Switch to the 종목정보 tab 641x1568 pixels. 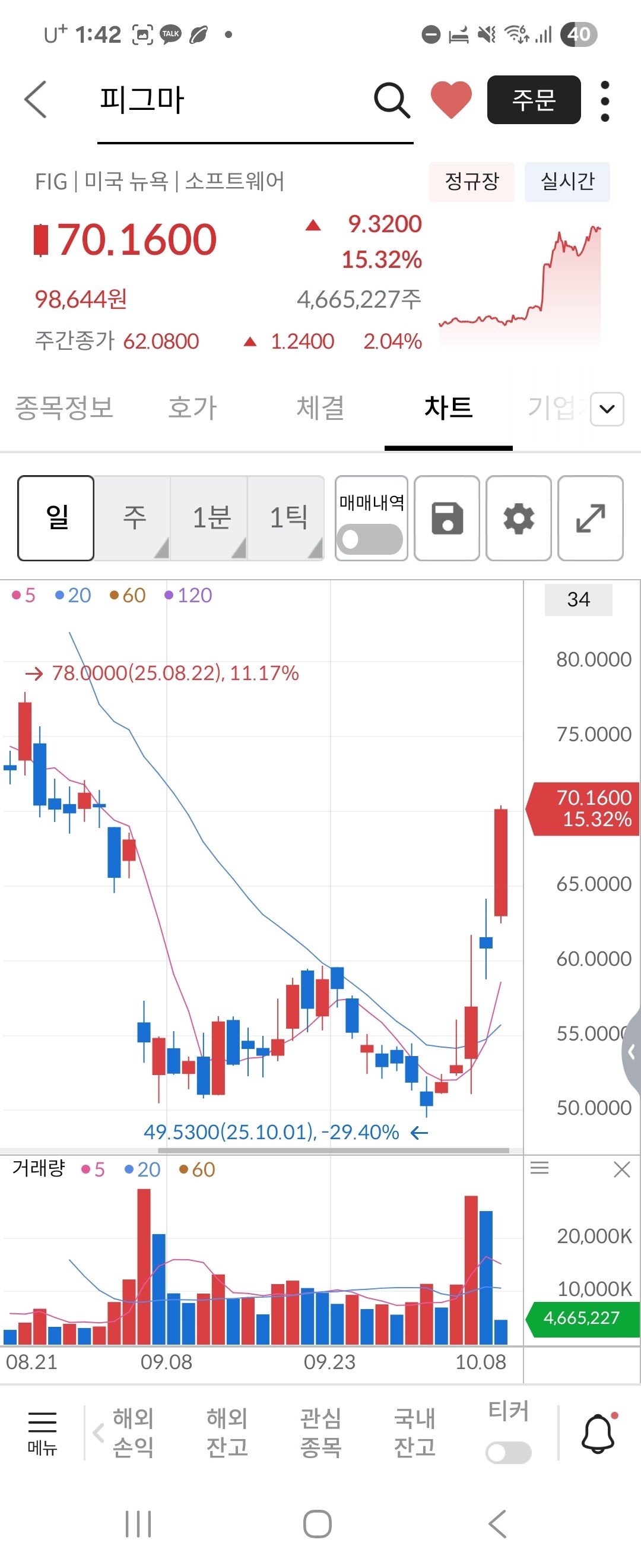(64, 407)
